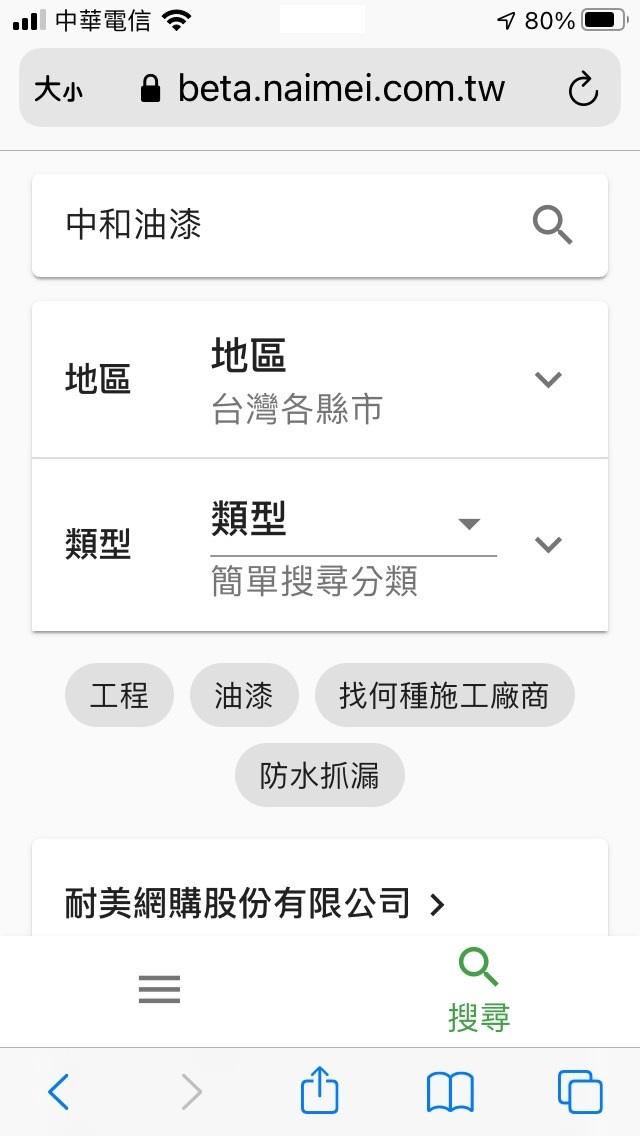Open the 大小 text size menu

[59, 91]
